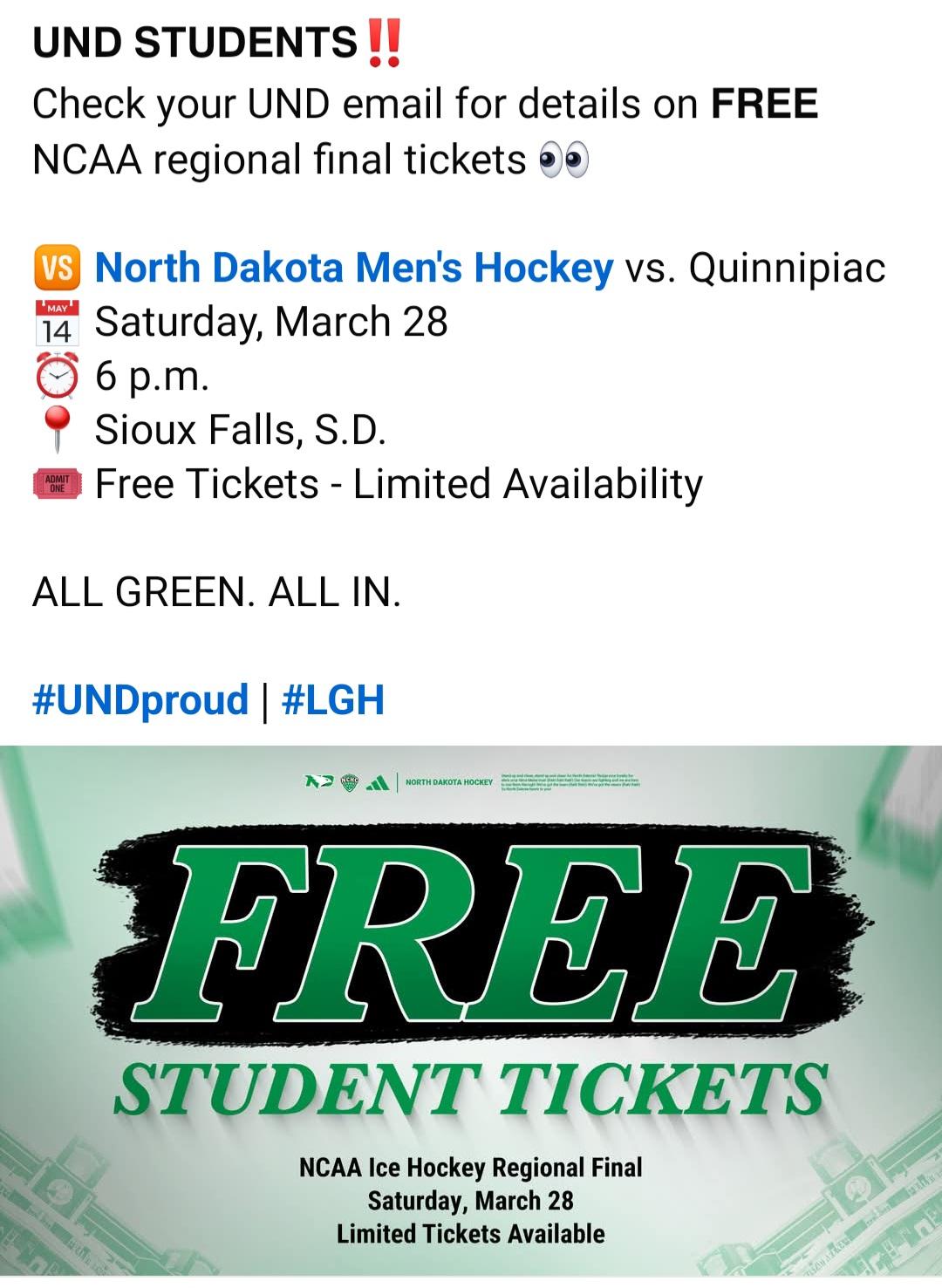Open the North Dakota Men's Hockey link
The image size is (942, 1288).
353,268
